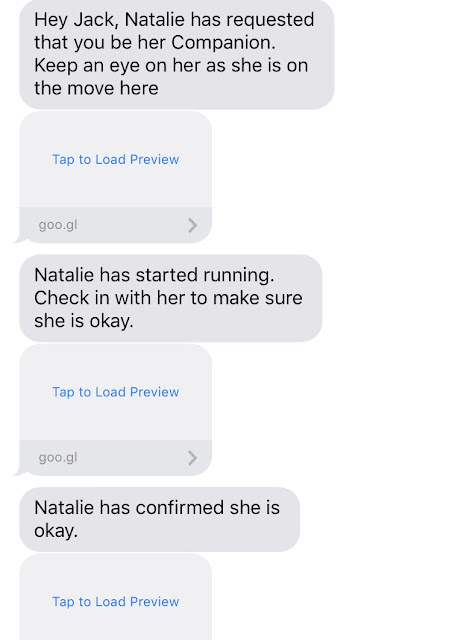Open goo.gl link below the started running message

point(116,458)
